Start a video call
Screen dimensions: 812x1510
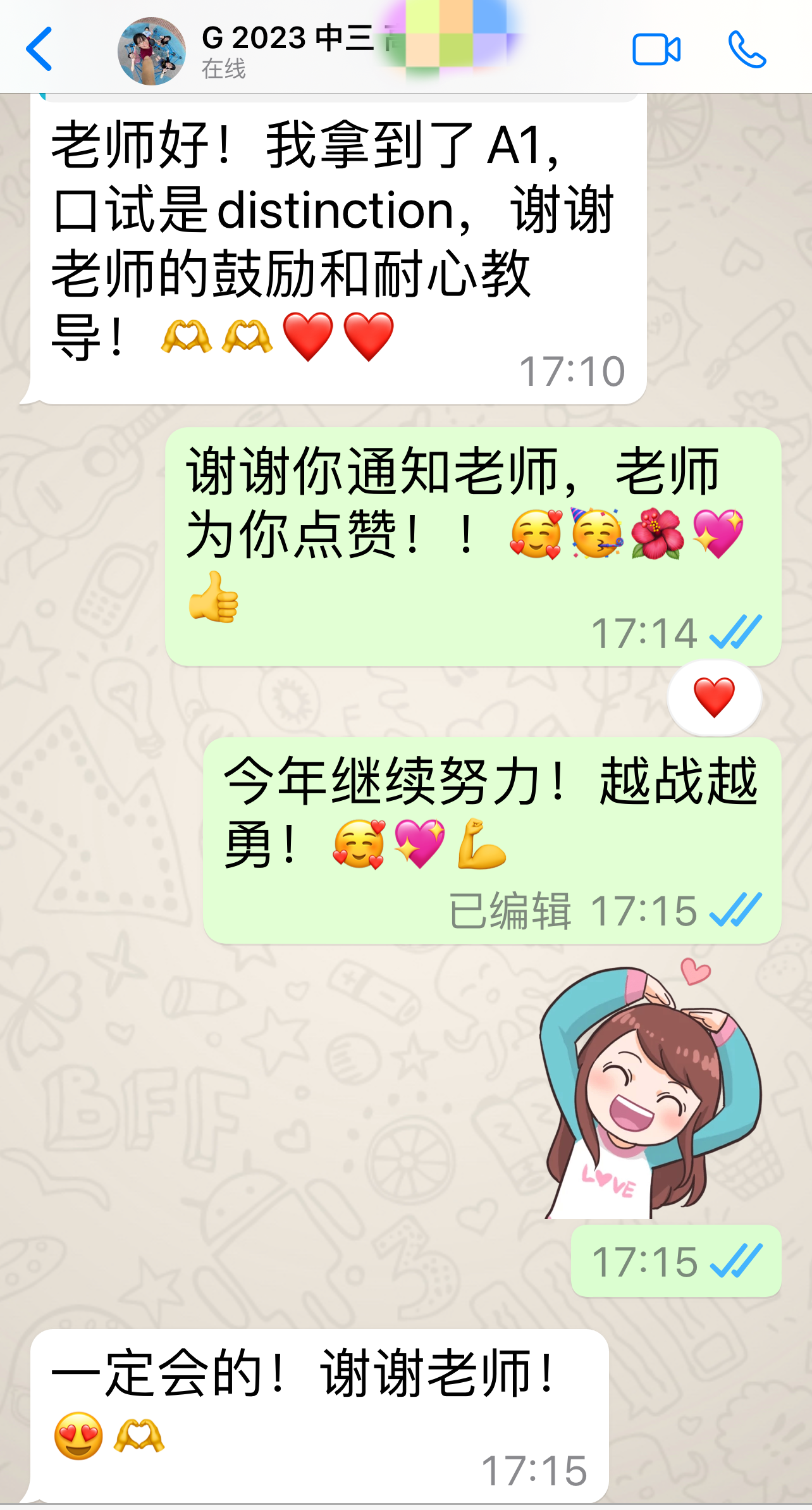[656, 49]
